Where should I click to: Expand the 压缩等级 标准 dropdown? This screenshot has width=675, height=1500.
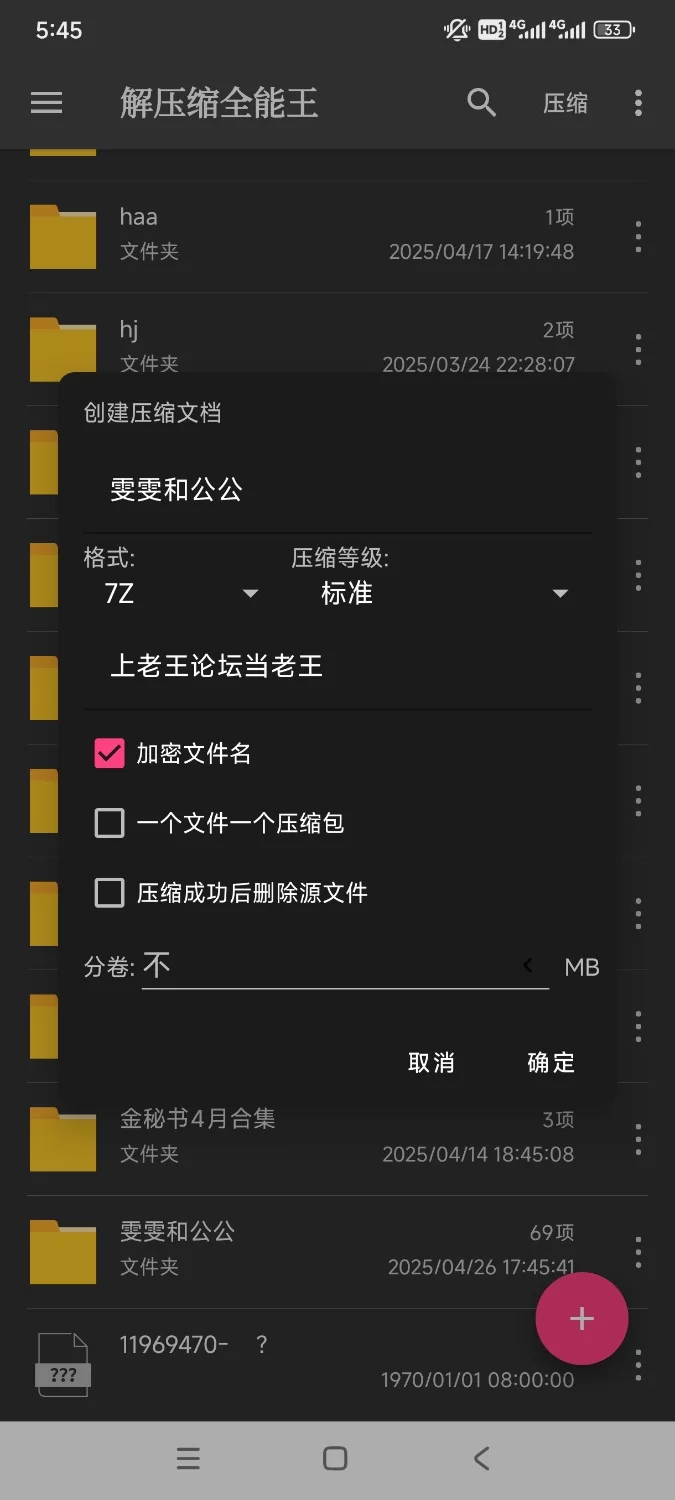(440, 594)
